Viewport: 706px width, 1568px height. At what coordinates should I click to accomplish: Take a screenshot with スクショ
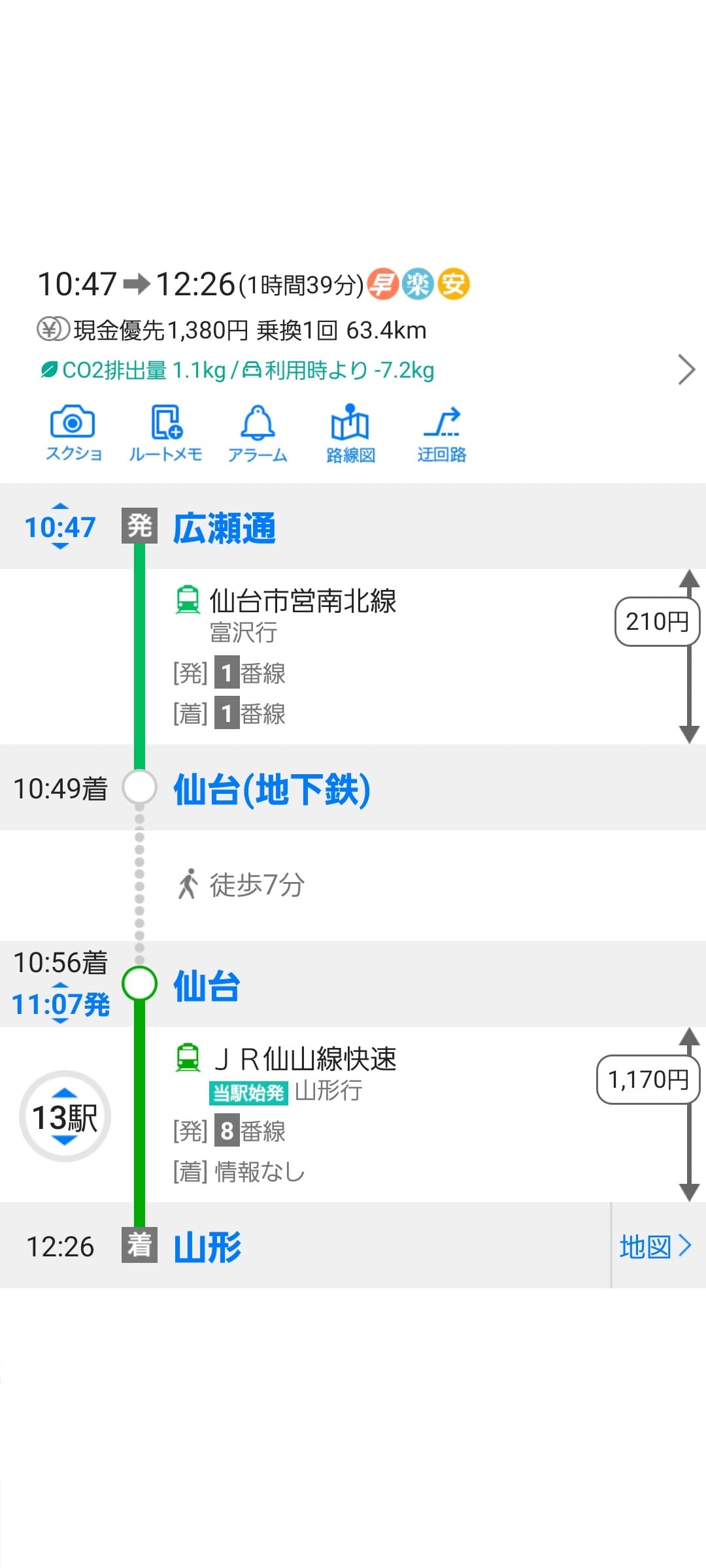(x=73, y=434)
